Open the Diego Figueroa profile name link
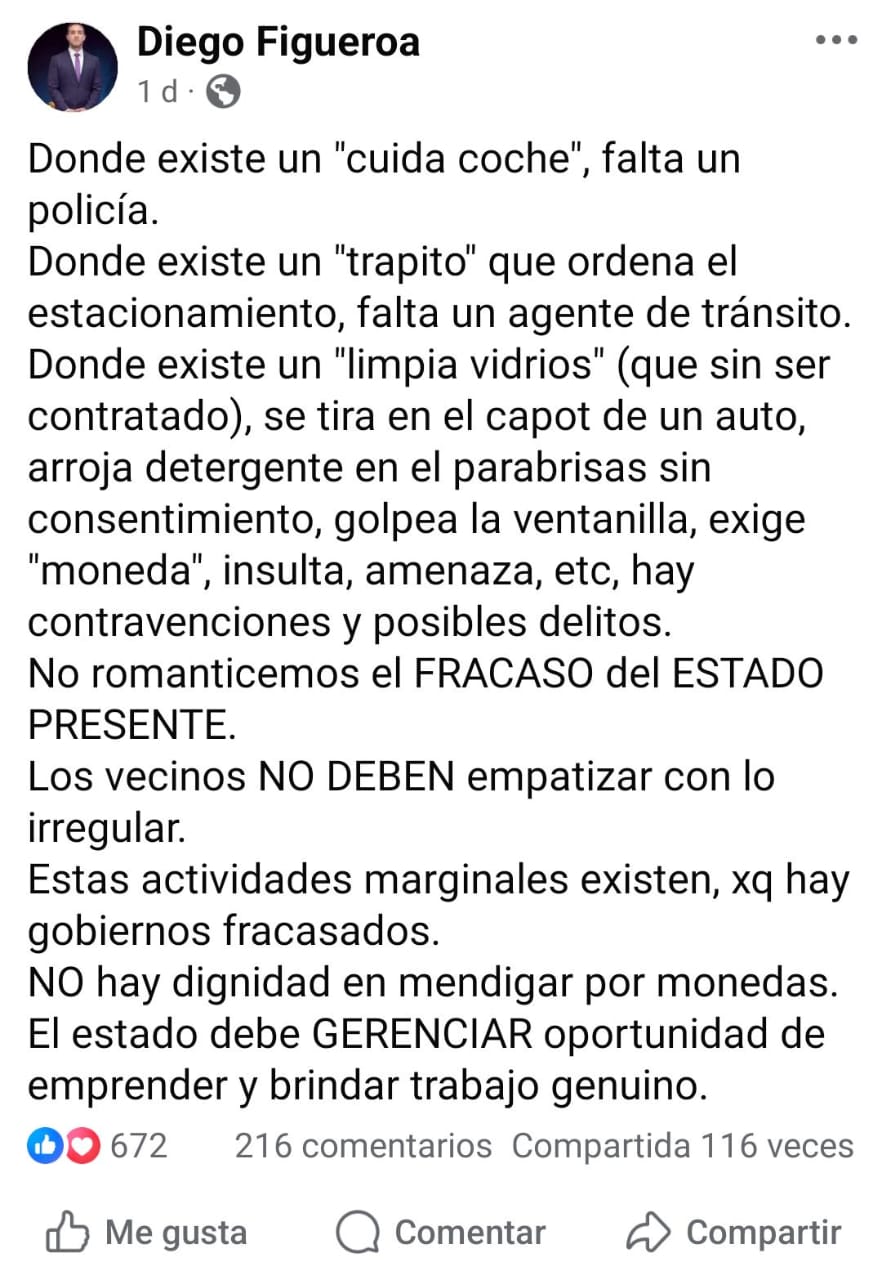The image size is (882, 1280). tap(277, 43)
